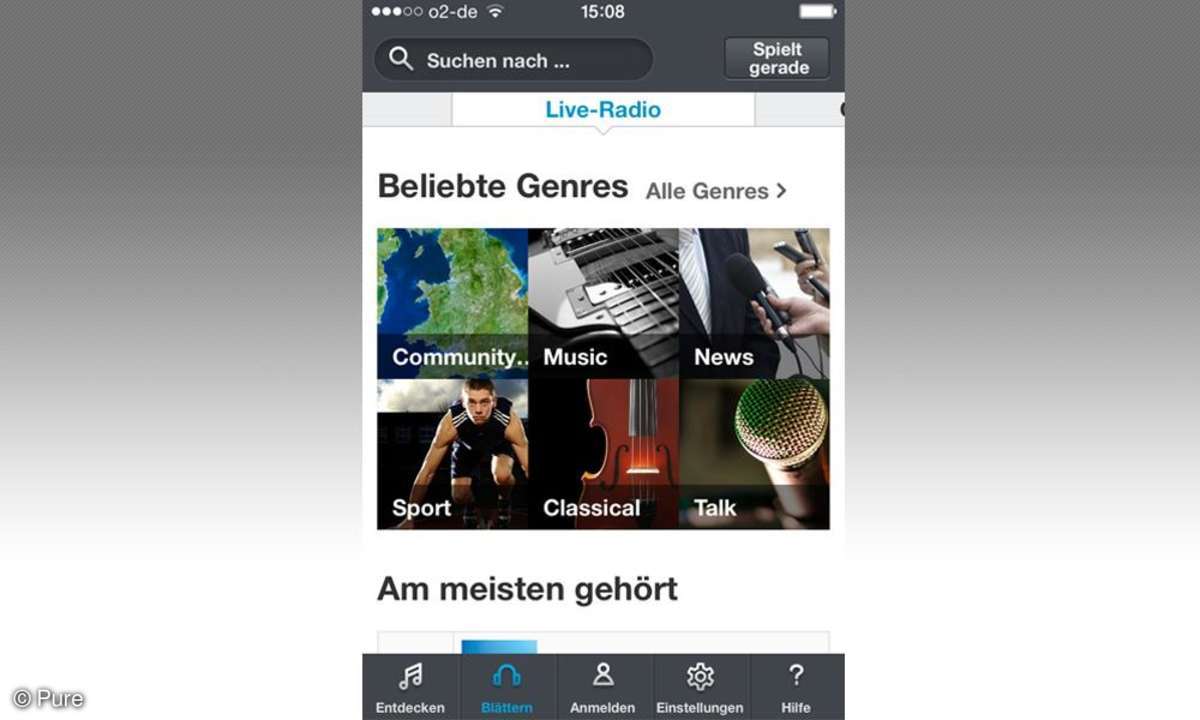Open the 'Alle Genres' link

pos(716,190)
